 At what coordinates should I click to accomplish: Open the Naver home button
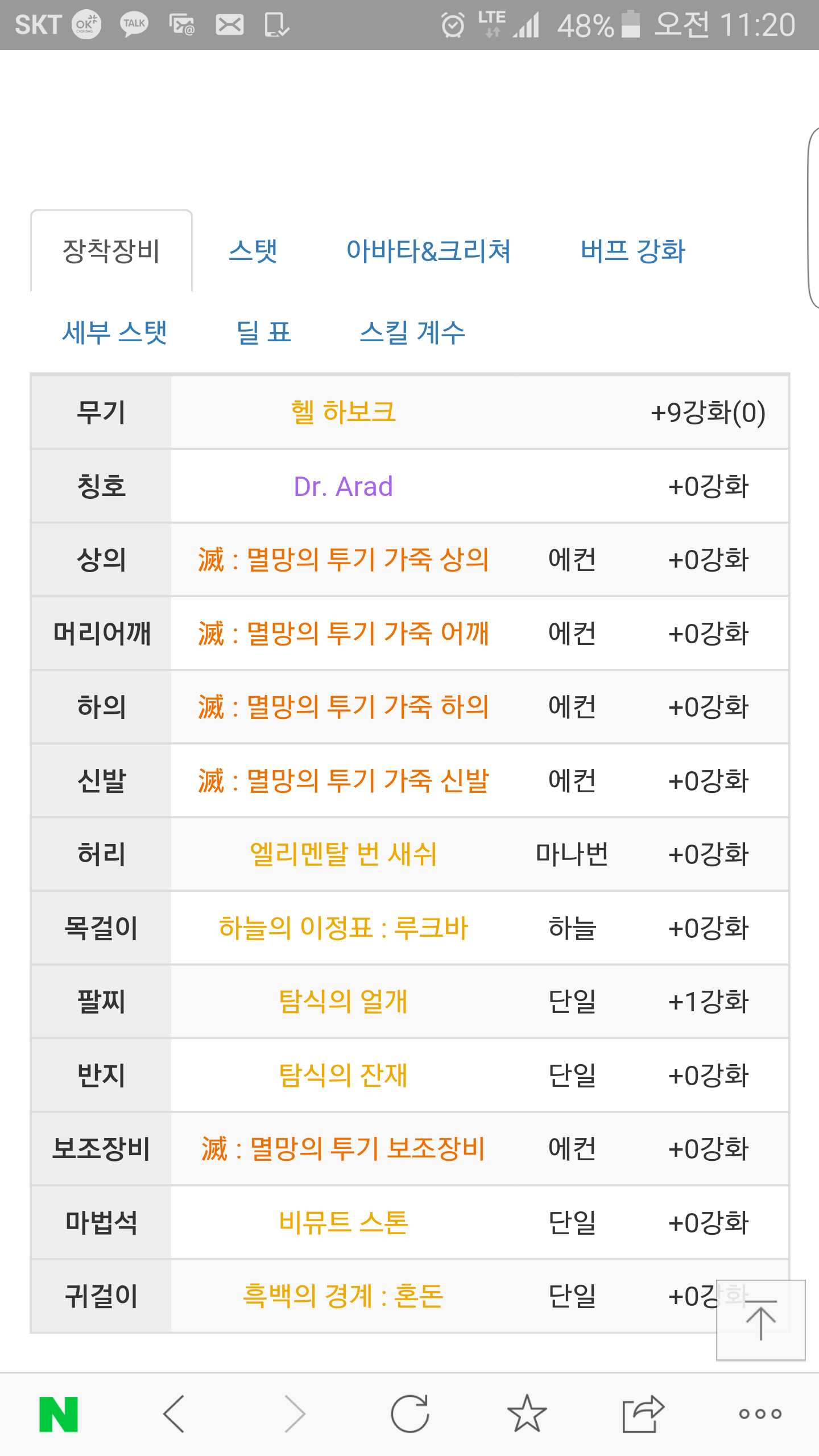click(59, 1414)
